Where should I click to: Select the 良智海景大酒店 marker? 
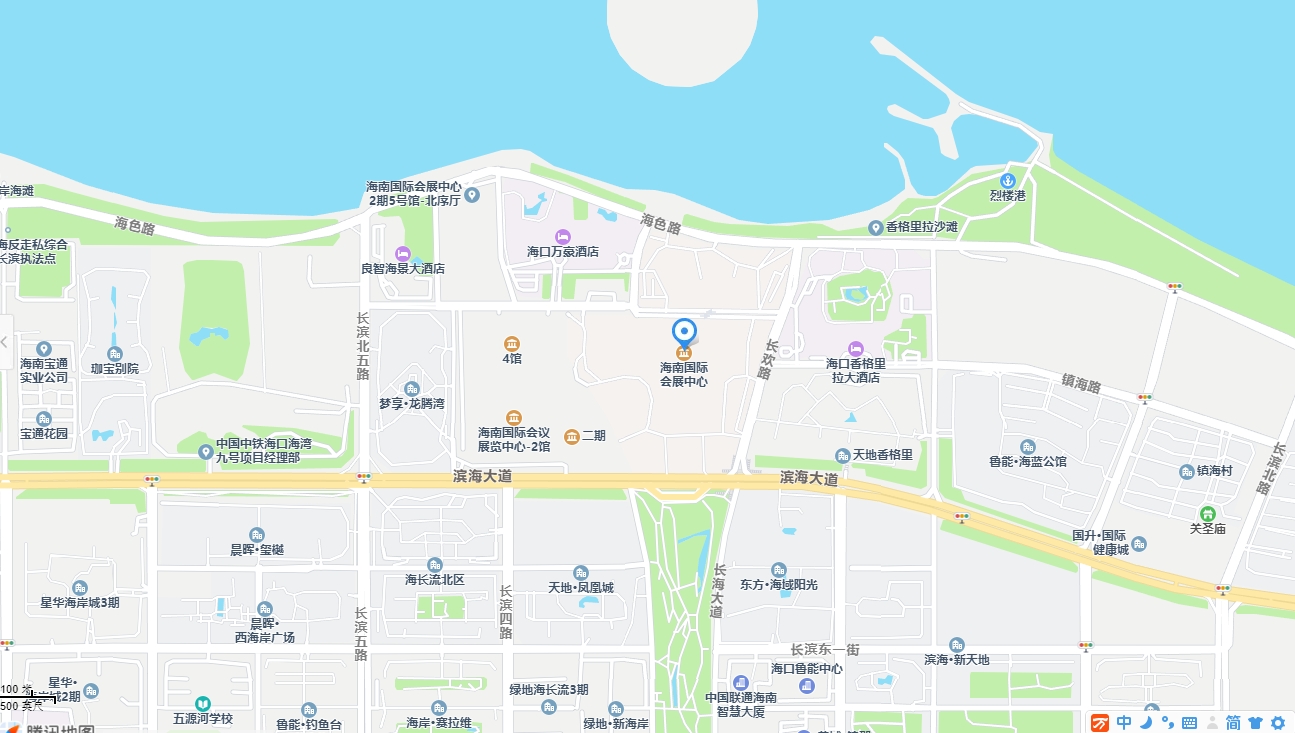coord(403,253)
